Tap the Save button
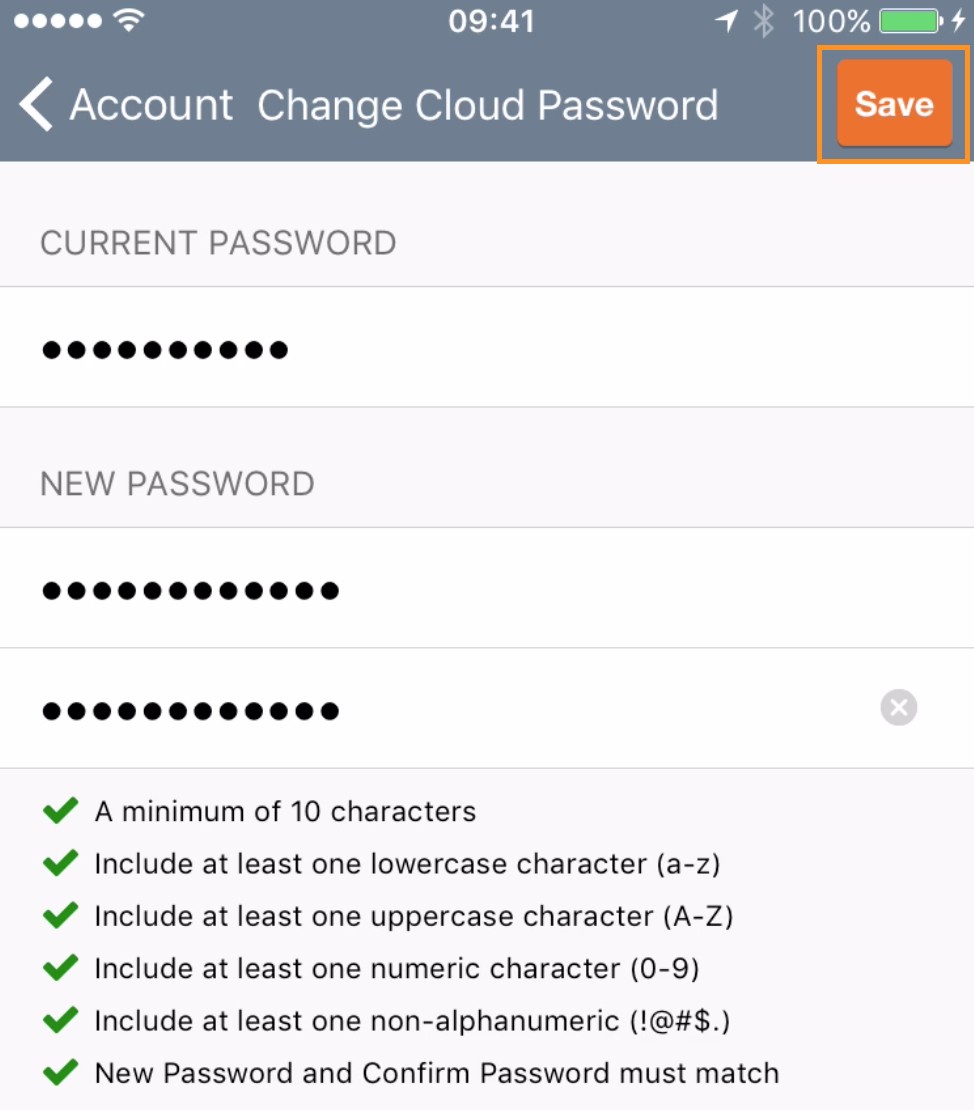 tap(893, 104)
